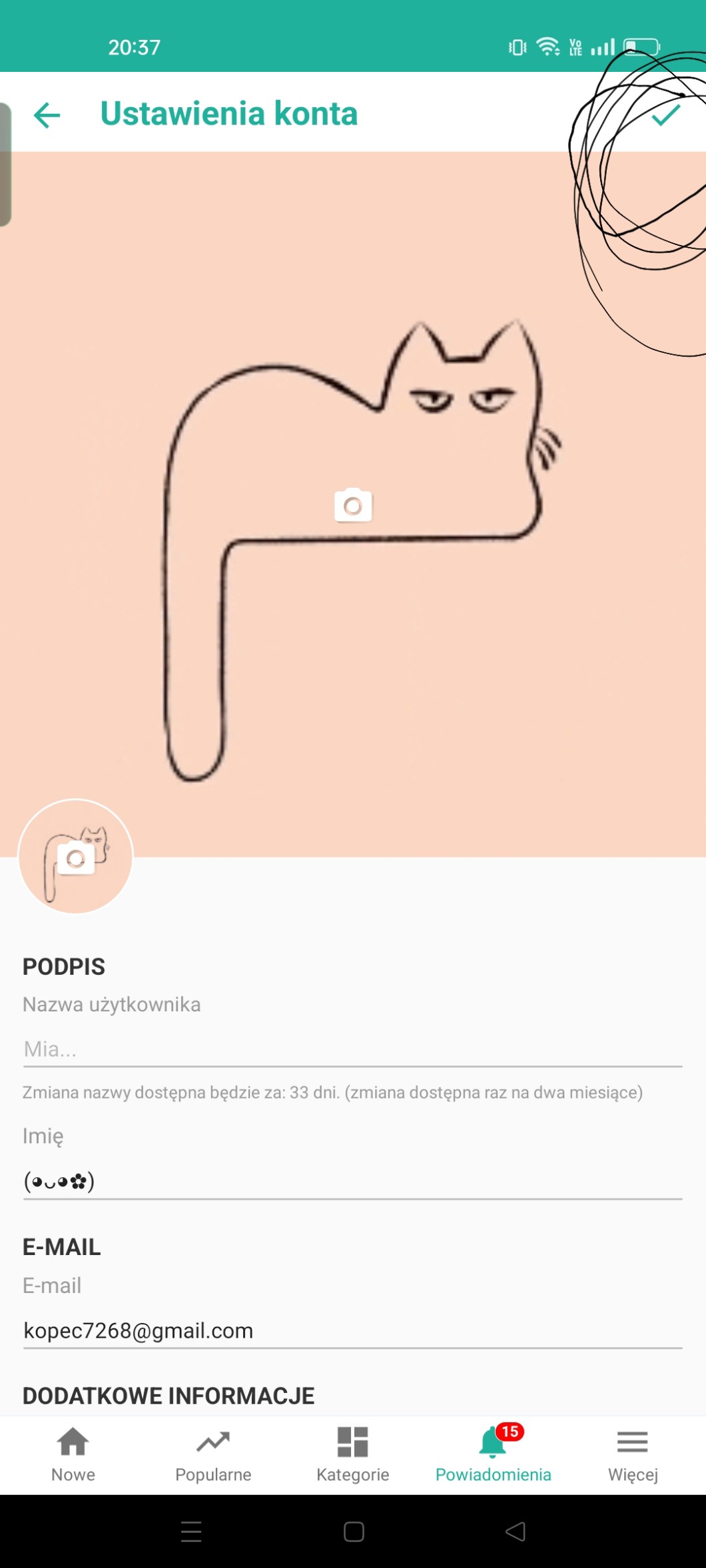Tap the Nazwa użytkownika field

(352, 1049)
